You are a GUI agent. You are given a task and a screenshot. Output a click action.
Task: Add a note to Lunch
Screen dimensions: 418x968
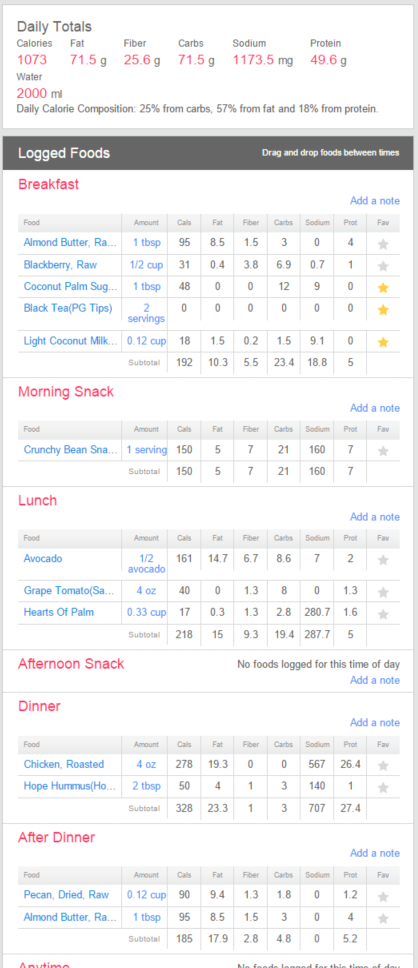point(375,517)
